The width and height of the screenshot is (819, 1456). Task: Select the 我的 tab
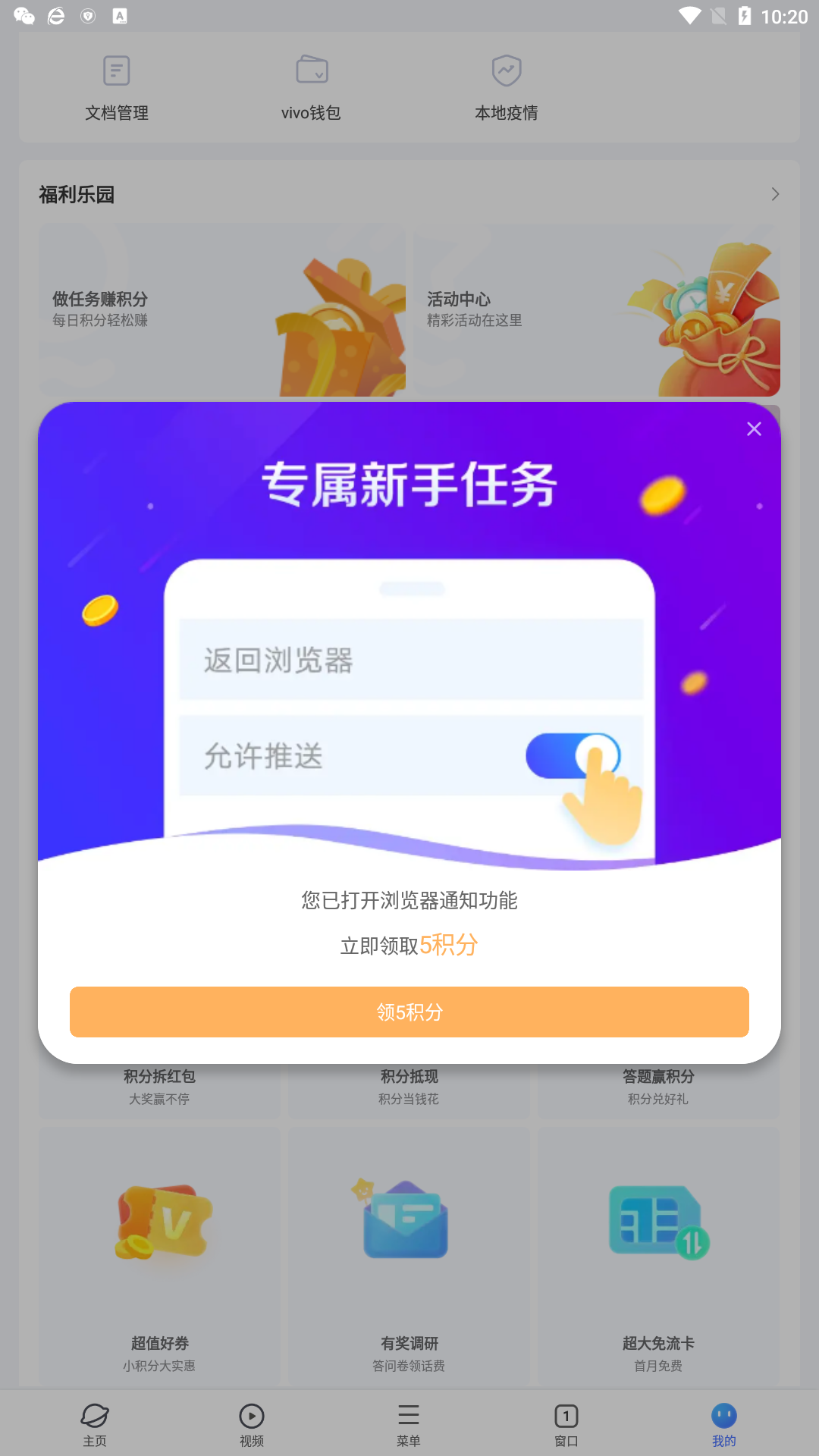[723, 1423]
